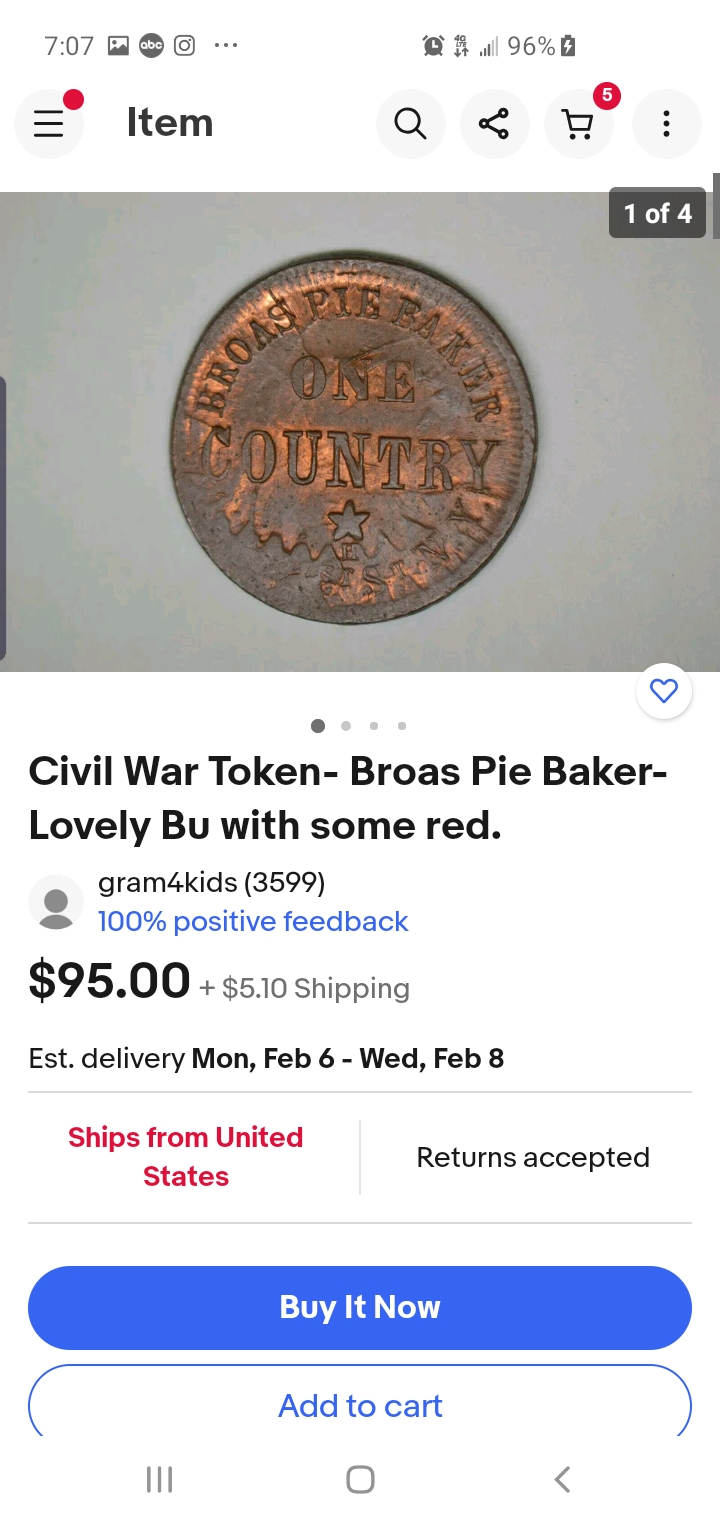Open 100% positive feedback link
Image resolution: width=720 pixels, height=1520 pixels.
click(252, 921)
